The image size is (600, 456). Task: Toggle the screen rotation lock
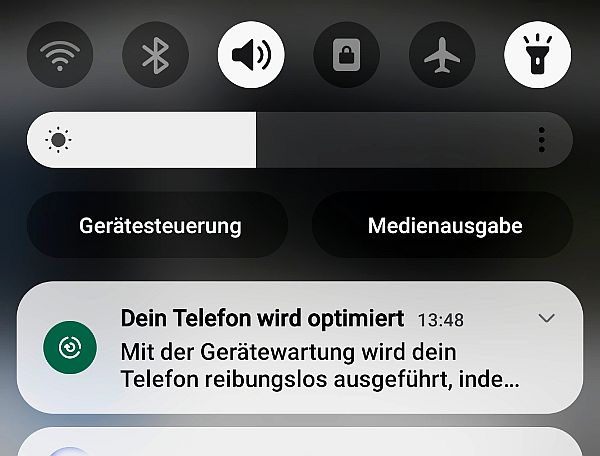point(347,55)
